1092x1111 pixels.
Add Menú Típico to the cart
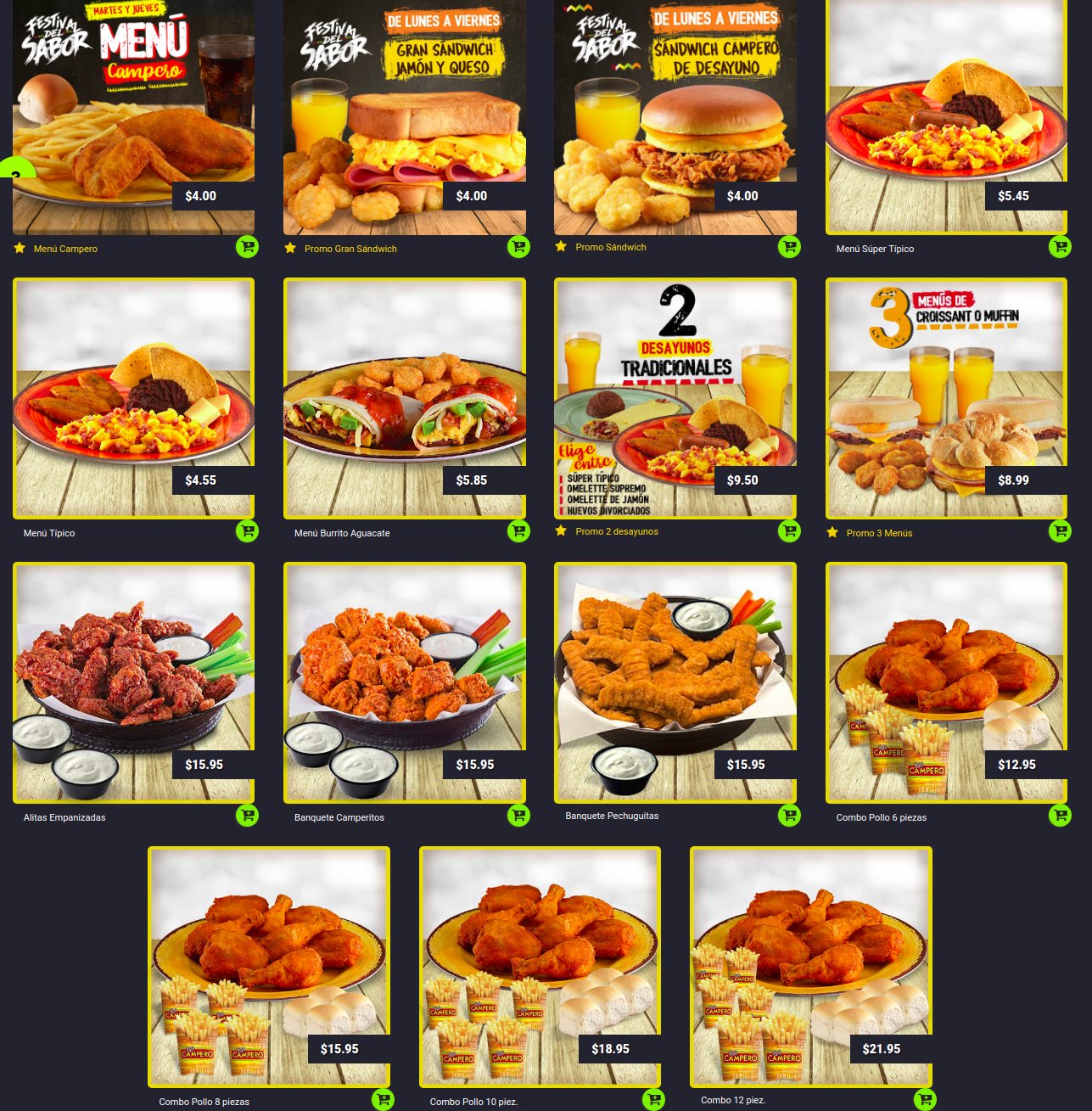pos(247,531)
